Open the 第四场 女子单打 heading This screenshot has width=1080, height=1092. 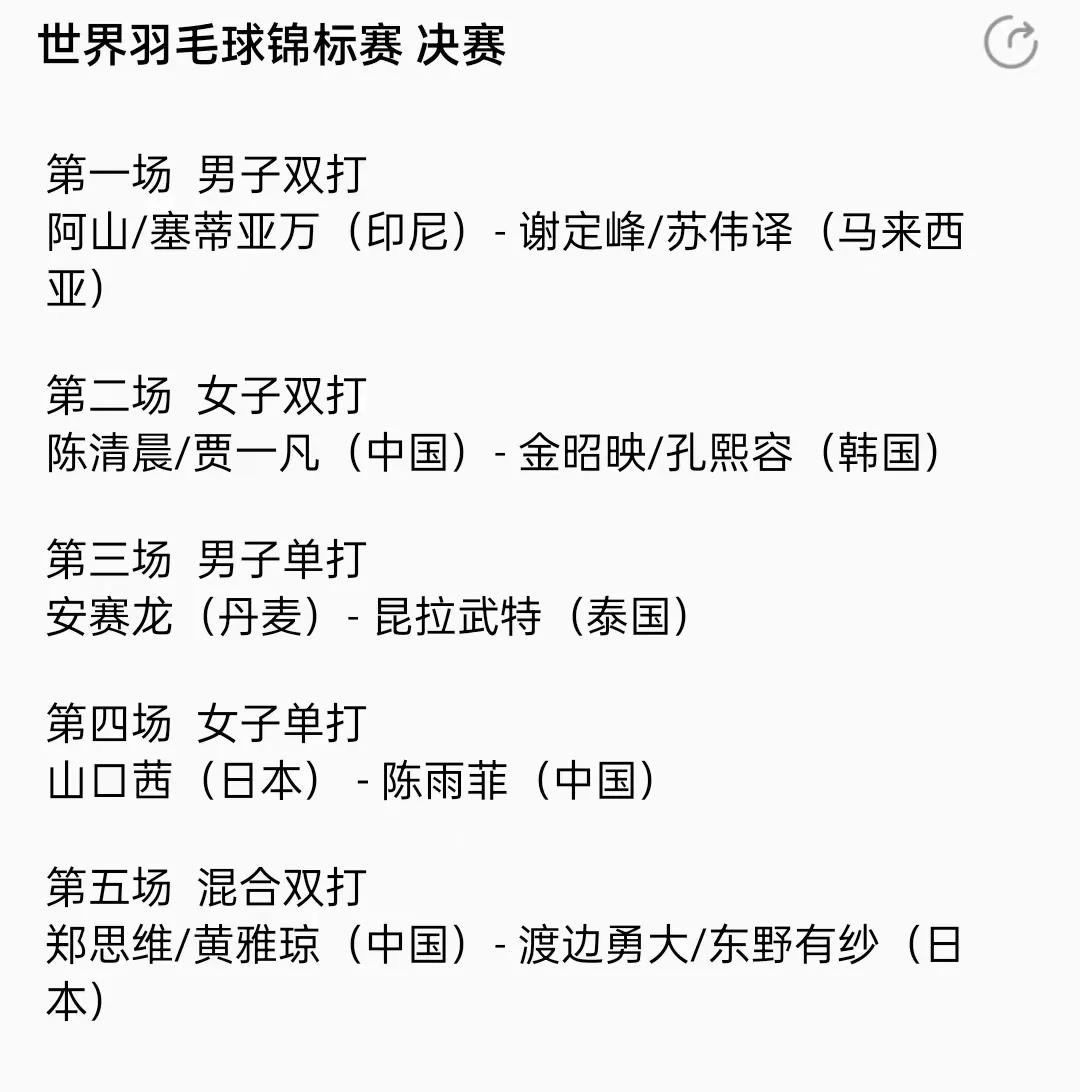pyautogui.click(x=205, y=722)
